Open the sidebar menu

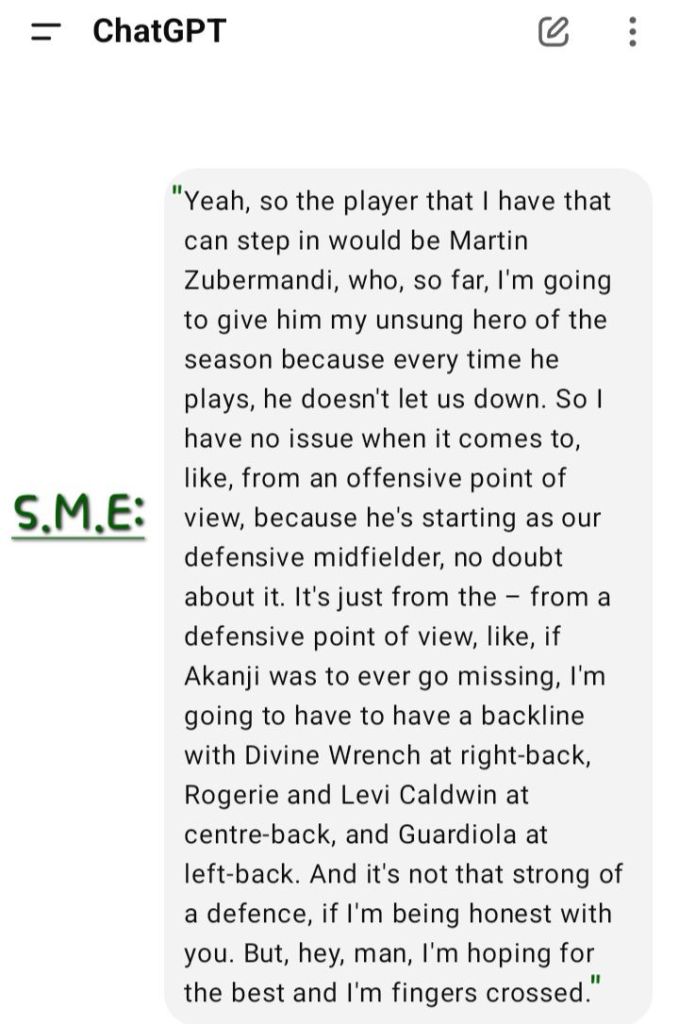point(45,32)
